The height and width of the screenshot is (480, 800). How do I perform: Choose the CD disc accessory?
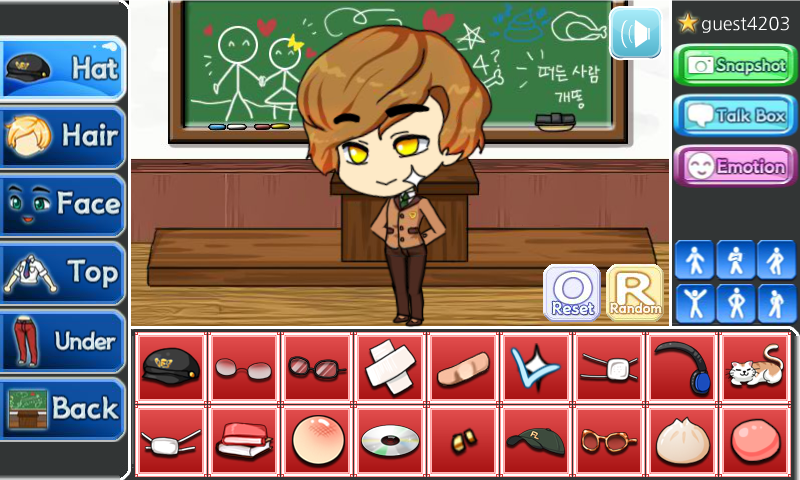pos(390,439)
